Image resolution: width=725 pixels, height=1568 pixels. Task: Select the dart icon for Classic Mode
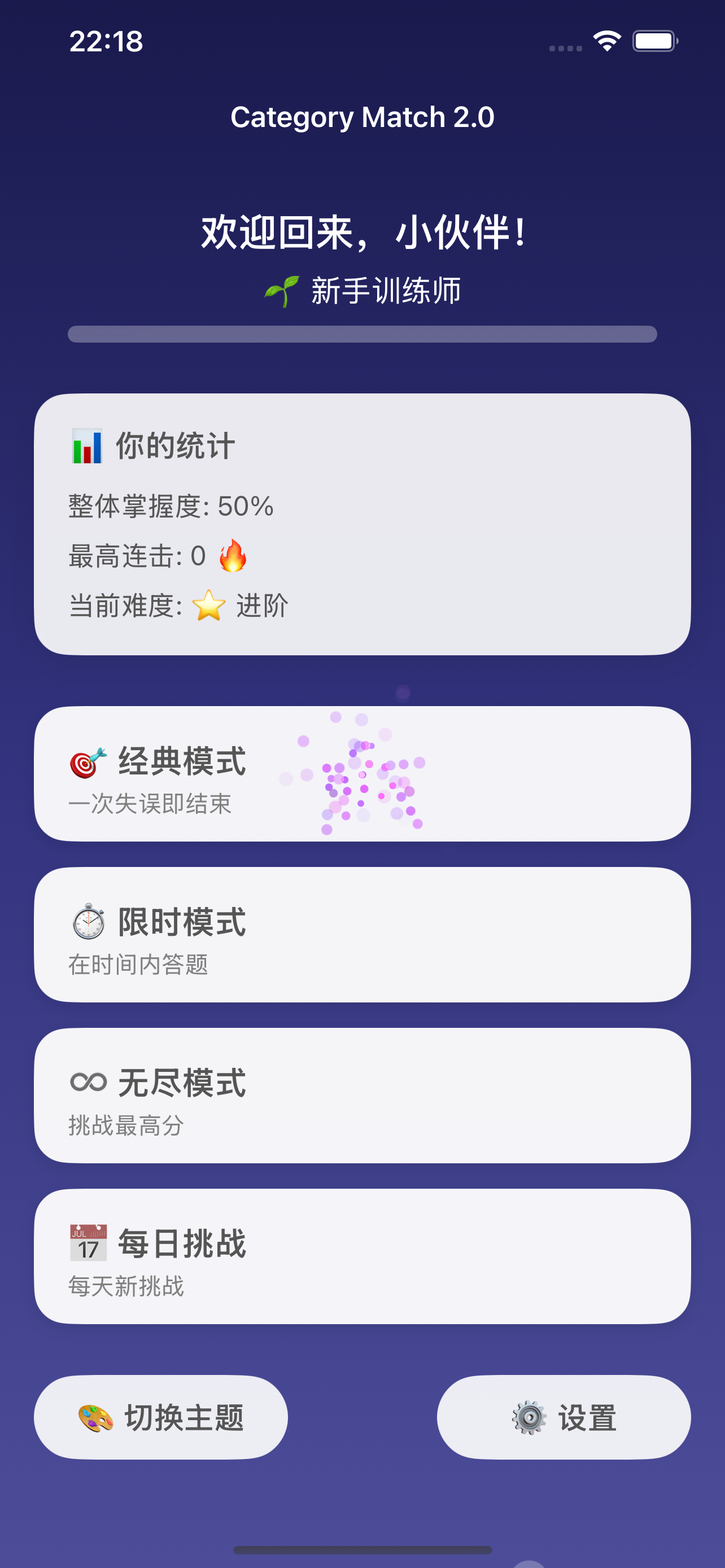point(86,763)
